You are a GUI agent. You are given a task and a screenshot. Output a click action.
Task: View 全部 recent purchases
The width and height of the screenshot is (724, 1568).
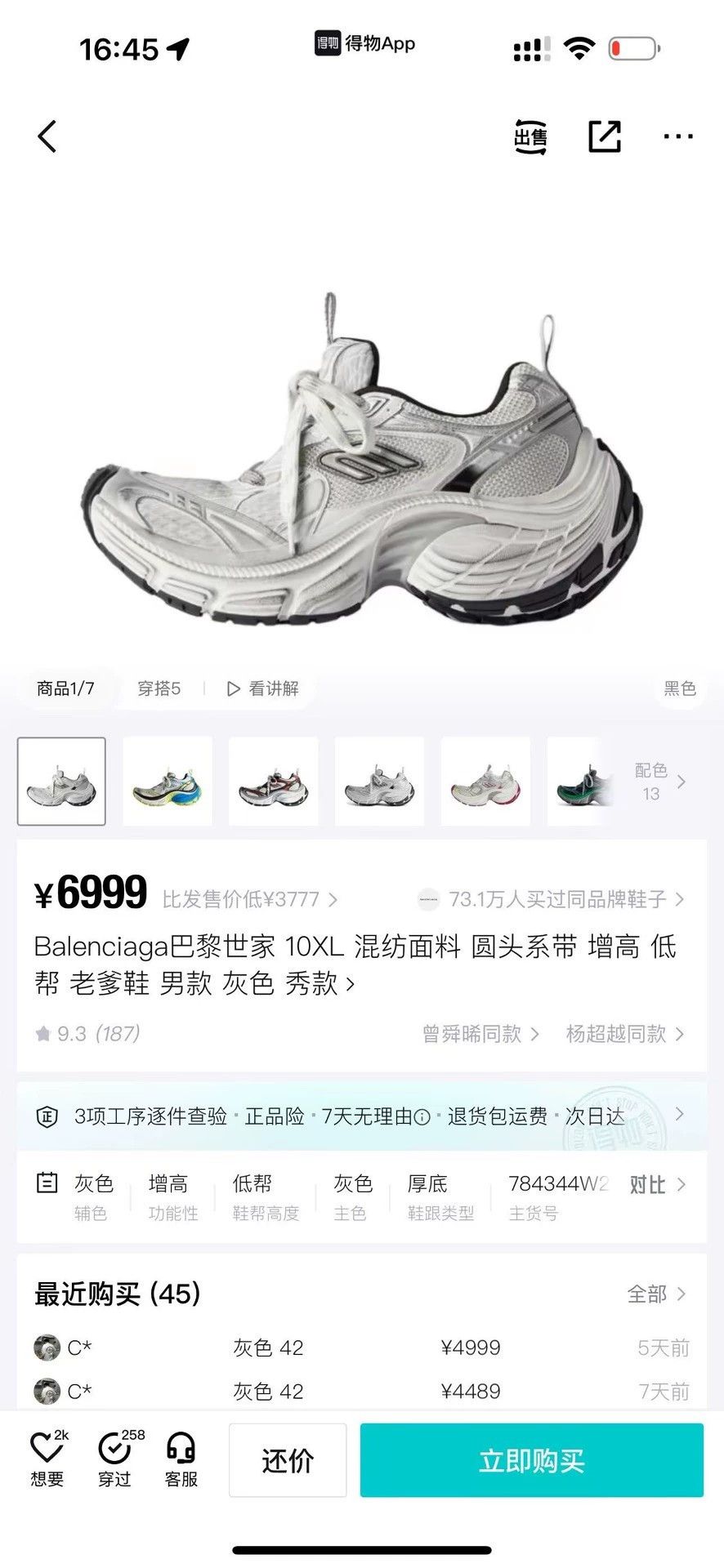[657, 1294]
